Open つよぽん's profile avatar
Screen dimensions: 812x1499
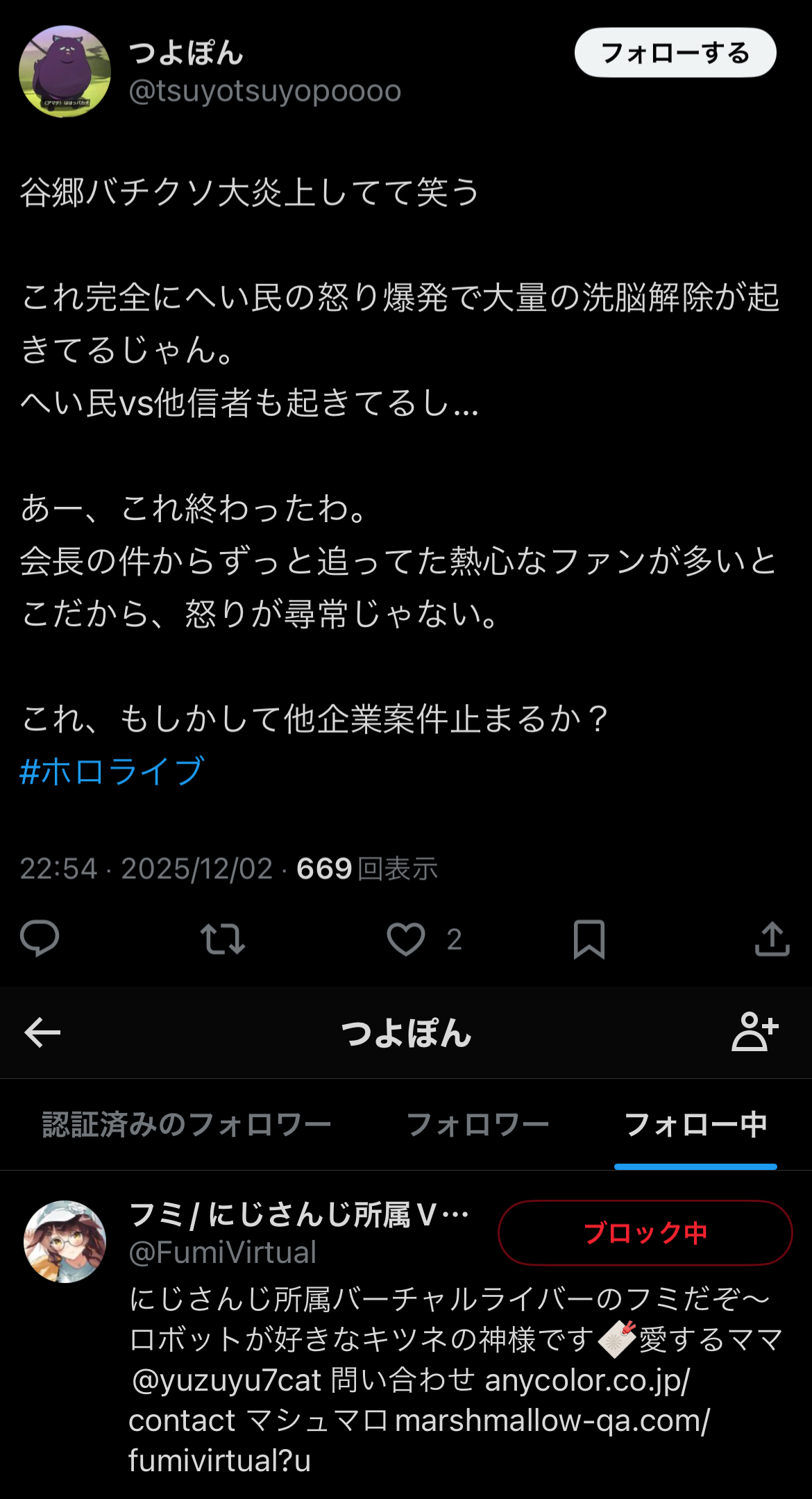tap(65, 72)
